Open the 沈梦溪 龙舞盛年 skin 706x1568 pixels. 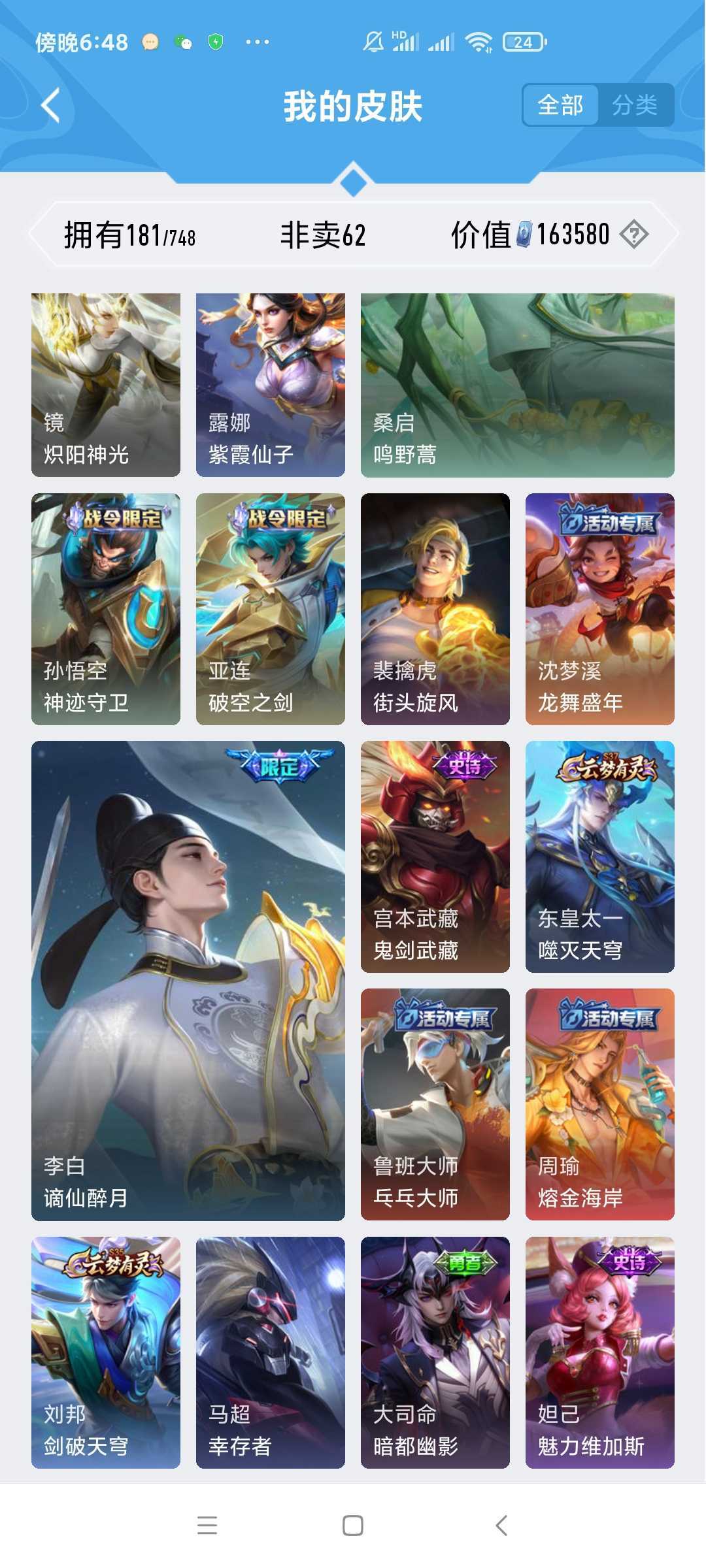click(x=600, y=609)
